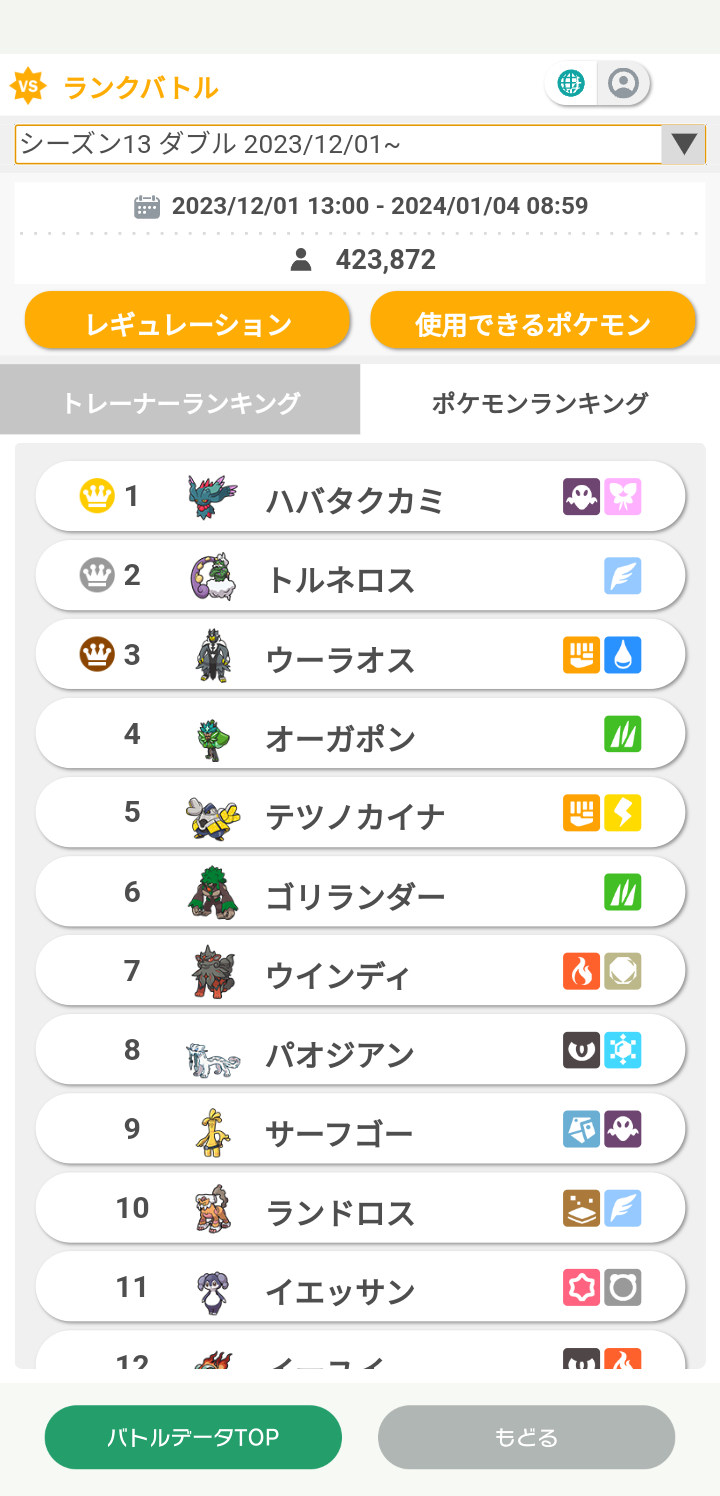Select the オーガポン row
The image size is (720, 1496).
click(x=360, y=735)
